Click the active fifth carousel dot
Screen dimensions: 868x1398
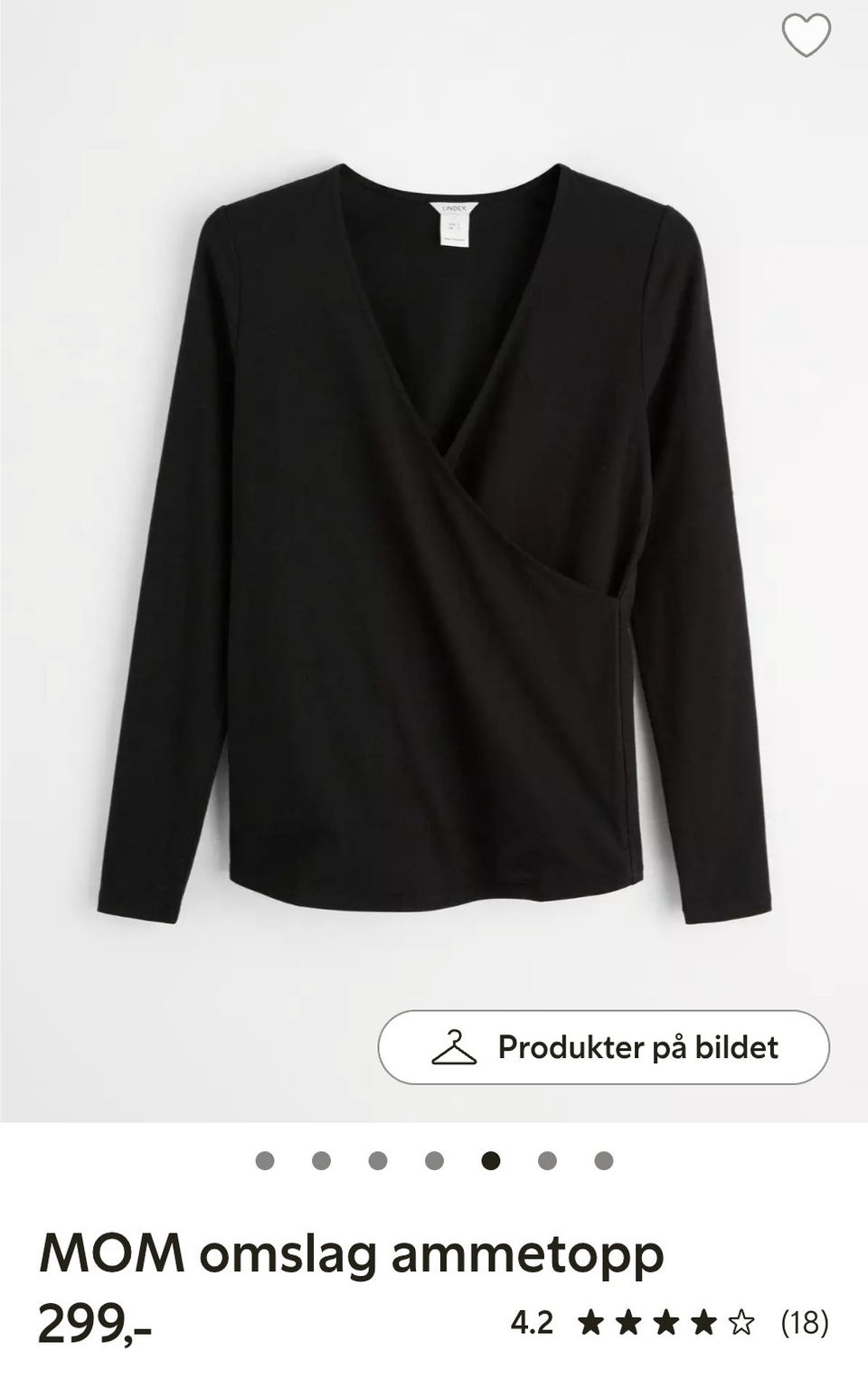pos(486,1157)
